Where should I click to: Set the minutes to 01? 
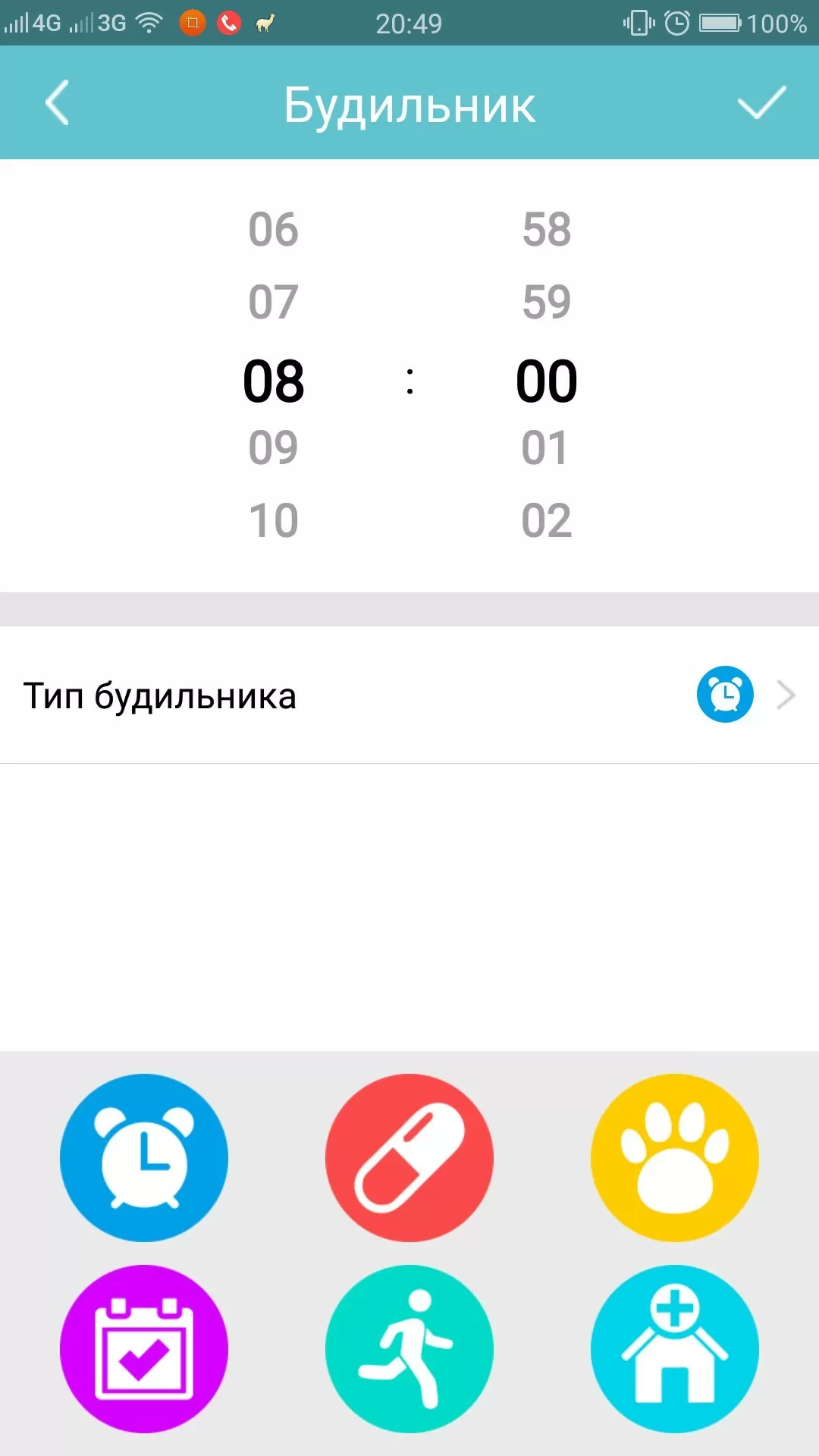[x=546, y=447]
